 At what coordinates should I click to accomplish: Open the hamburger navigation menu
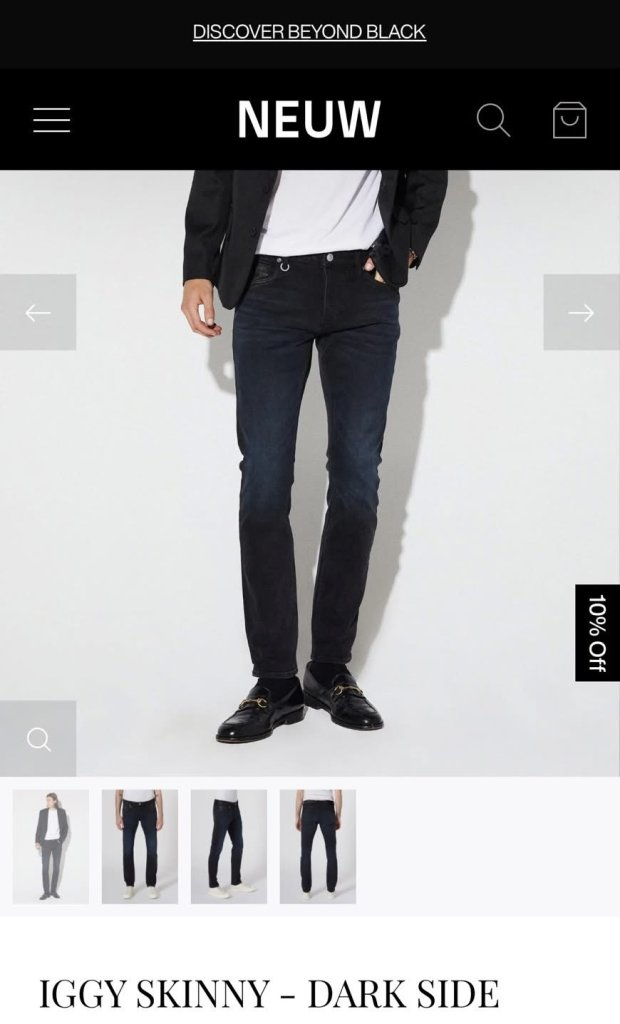(51, 120)
